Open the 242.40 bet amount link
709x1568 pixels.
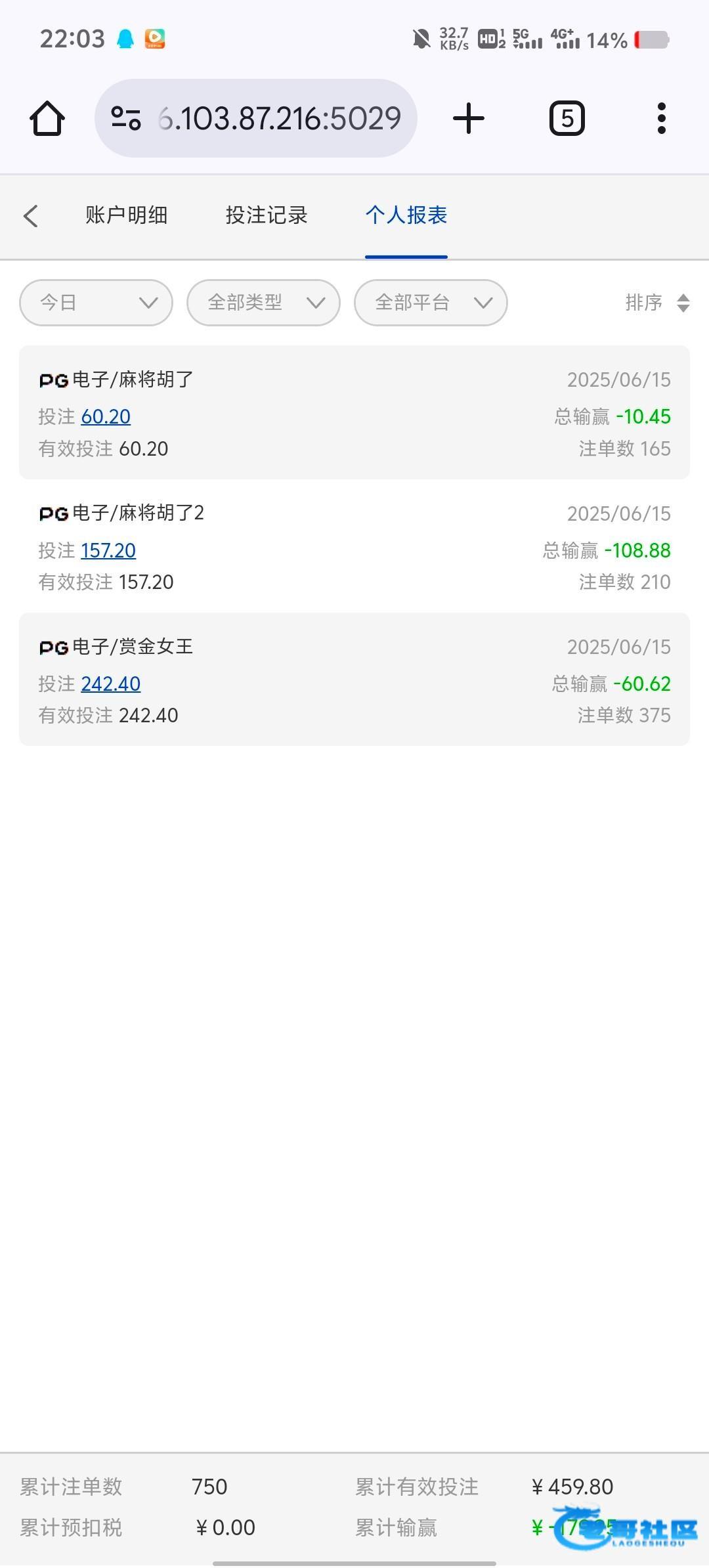click(110, 684)
